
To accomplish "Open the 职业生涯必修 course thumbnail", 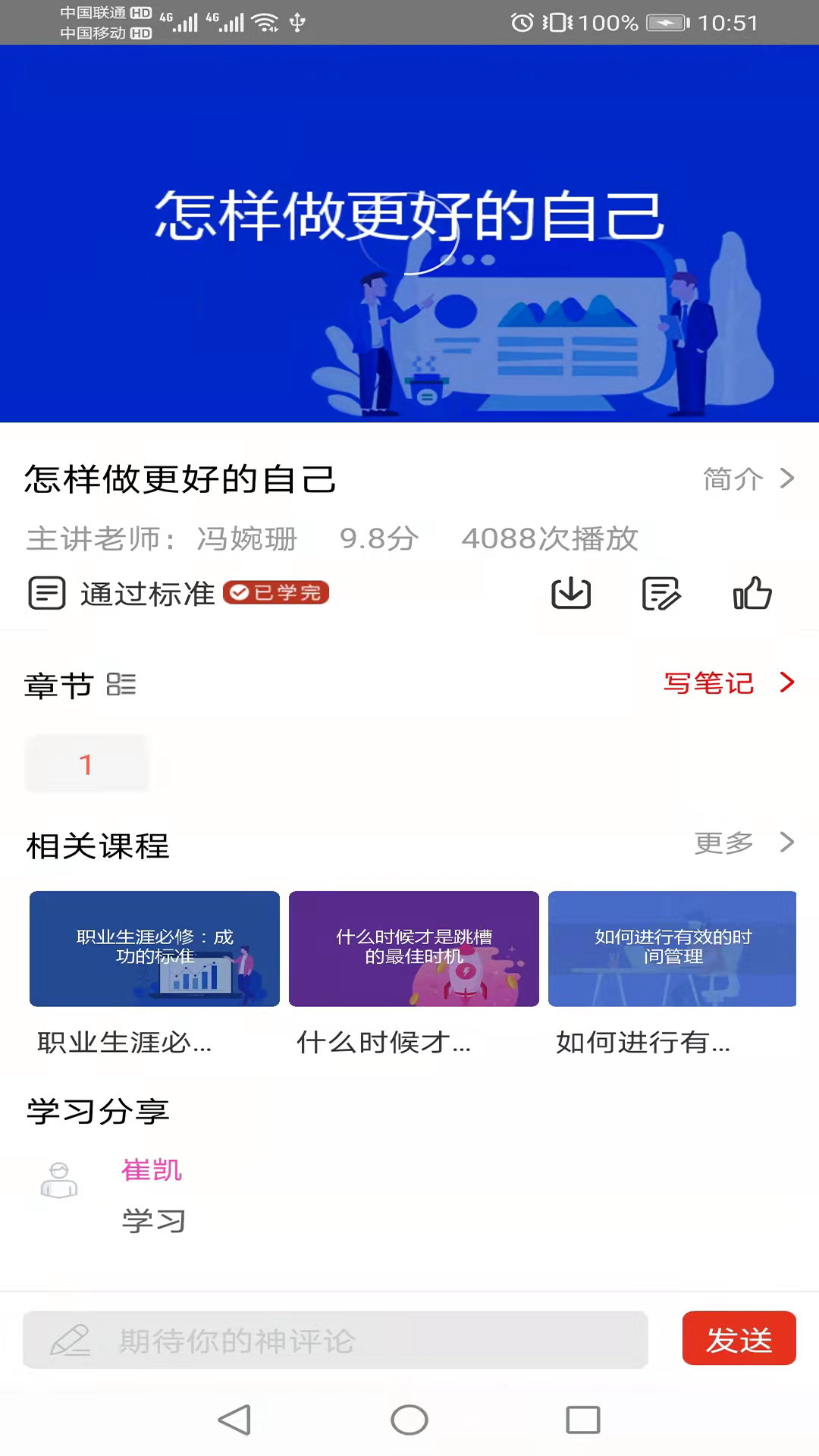I will tap(154, 949).
